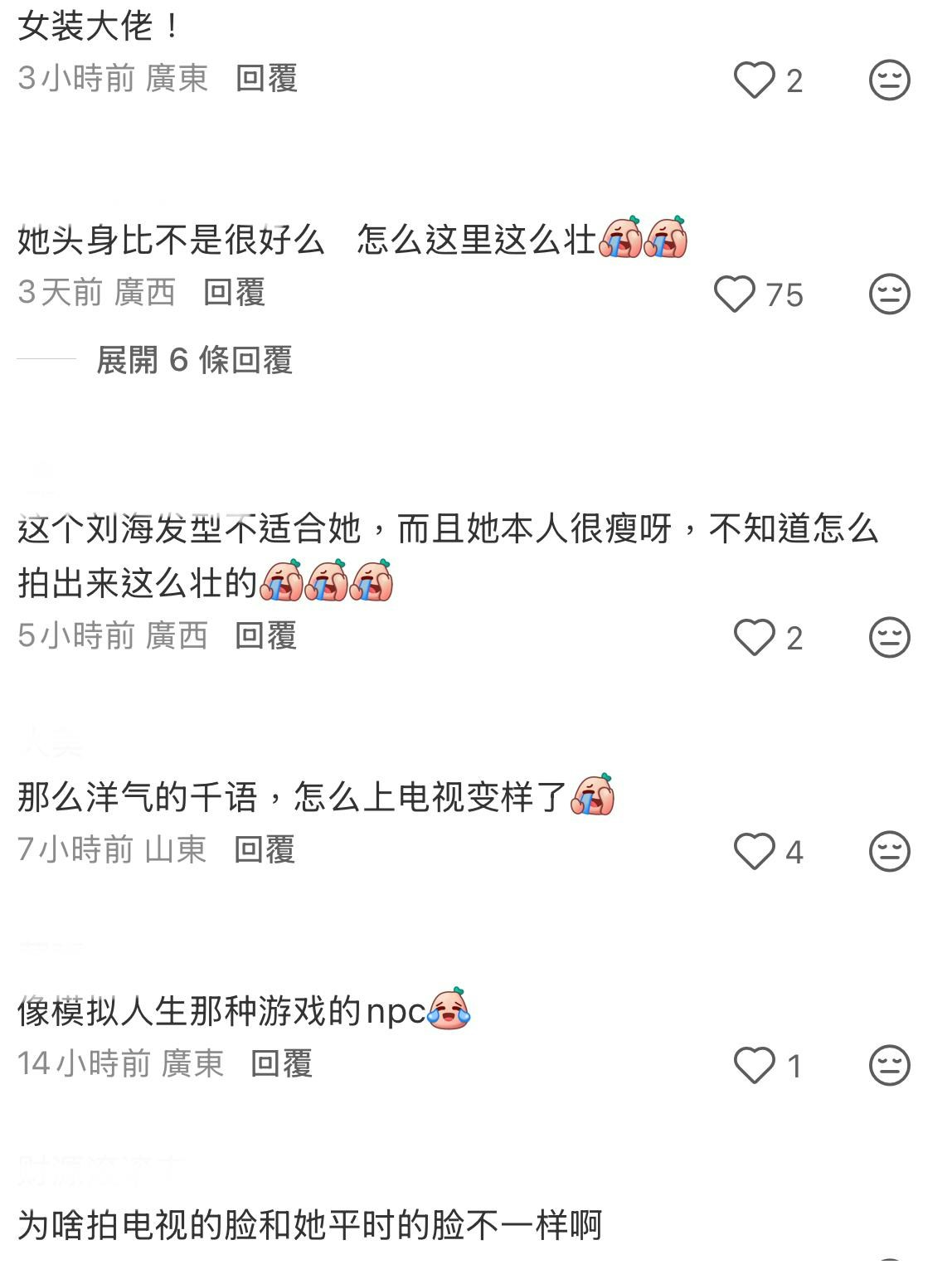Reply to the 山東 comment posted 7小時前

pos(265,850)
